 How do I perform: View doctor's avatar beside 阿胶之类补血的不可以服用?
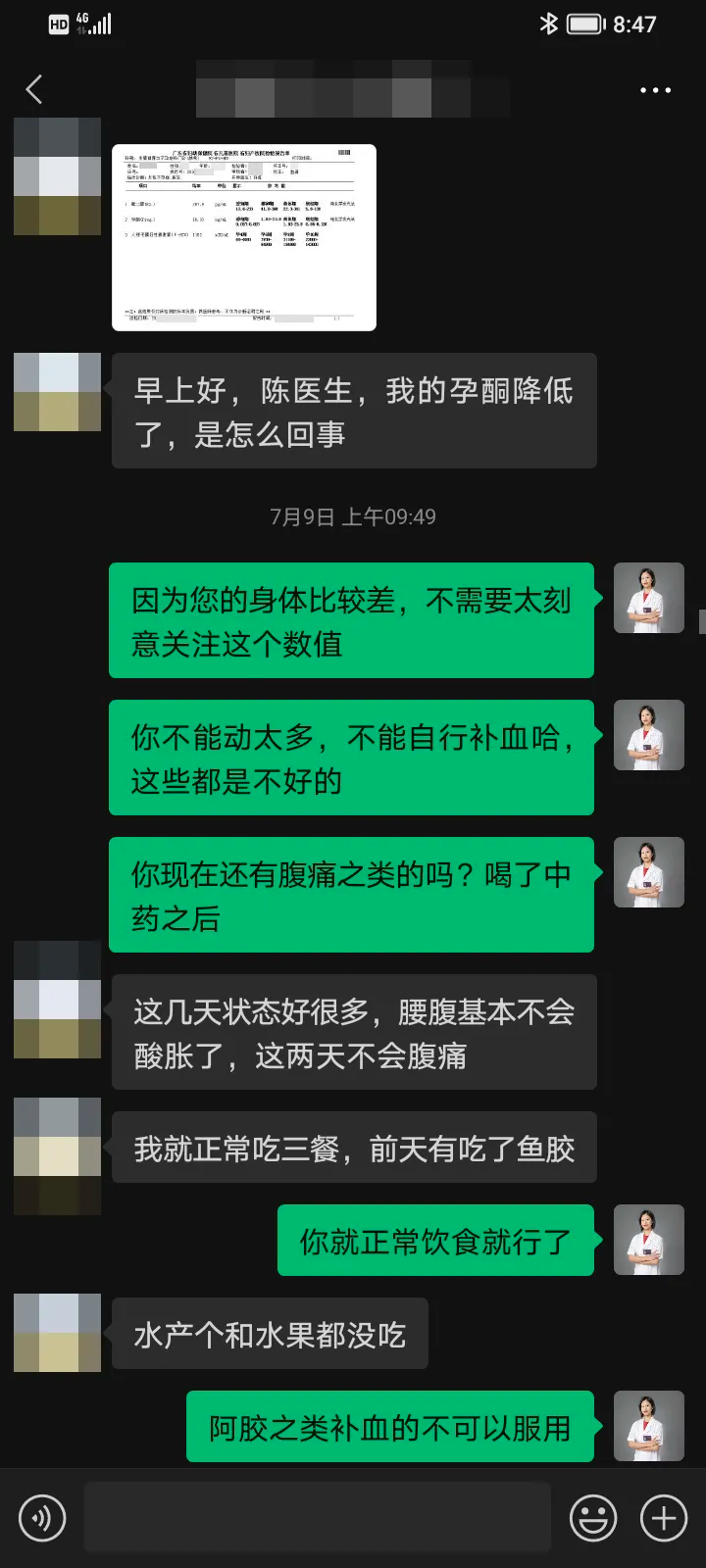(x=648, y=1426)
